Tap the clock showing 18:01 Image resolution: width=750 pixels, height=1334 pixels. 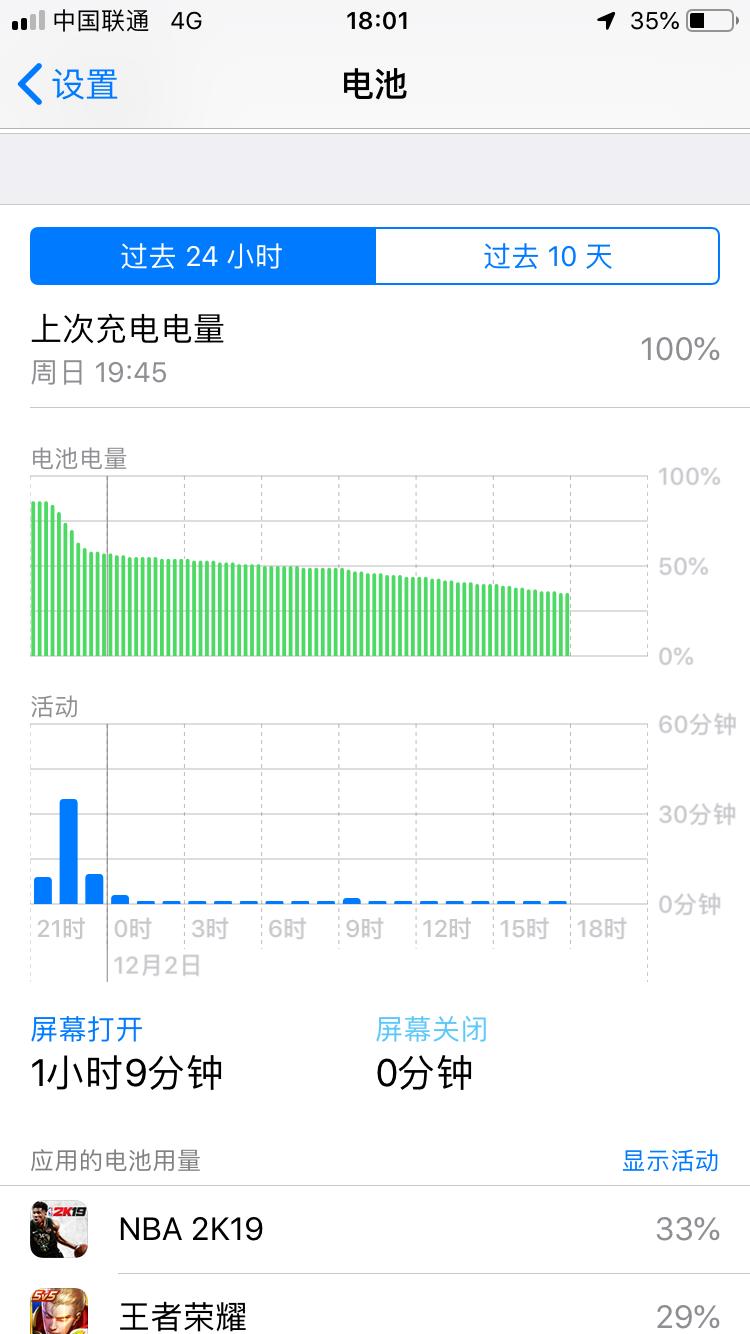tap(375, 20)
